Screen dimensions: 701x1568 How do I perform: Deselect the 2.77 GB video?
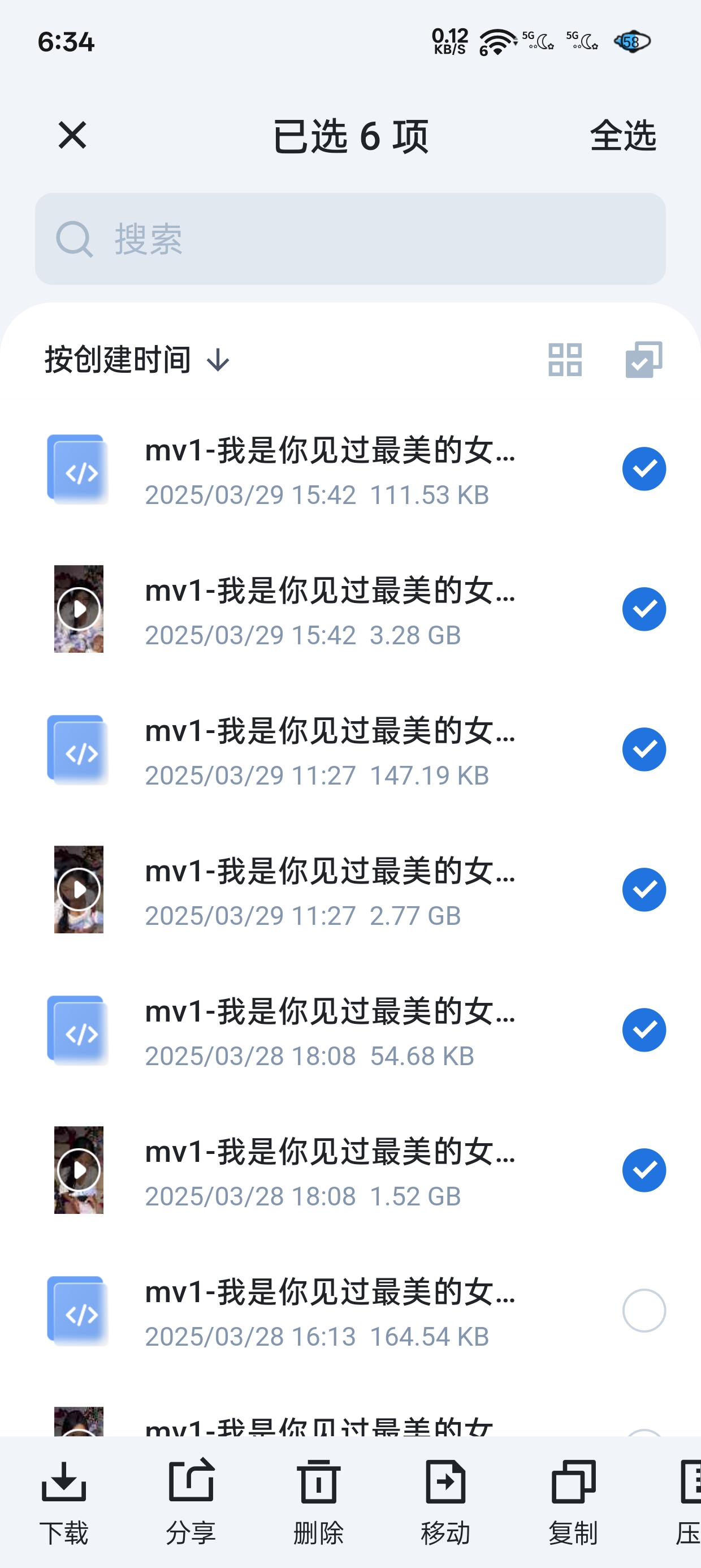644,890
